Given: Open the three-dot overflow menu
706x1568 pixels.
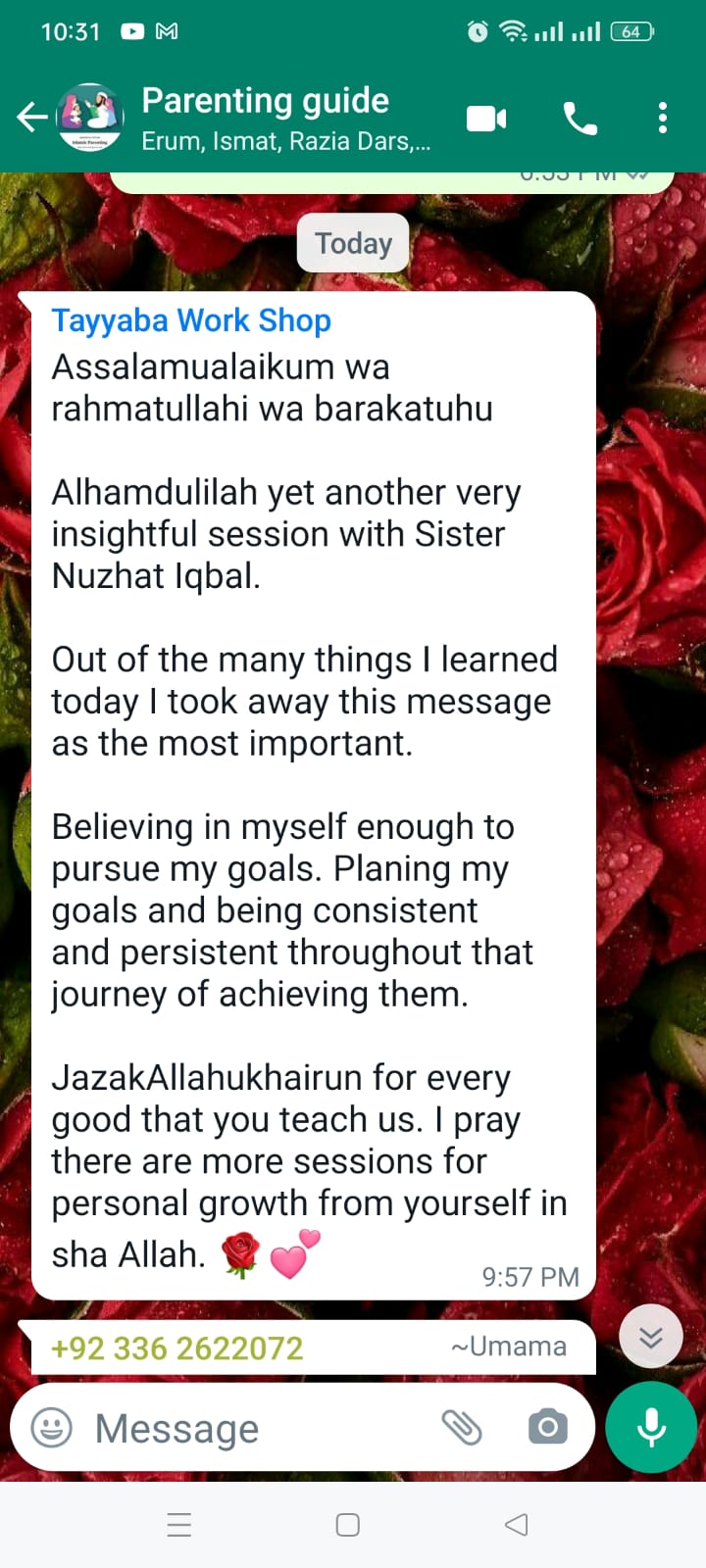Looking at the screenshot, I should click(x=663, y=118).
